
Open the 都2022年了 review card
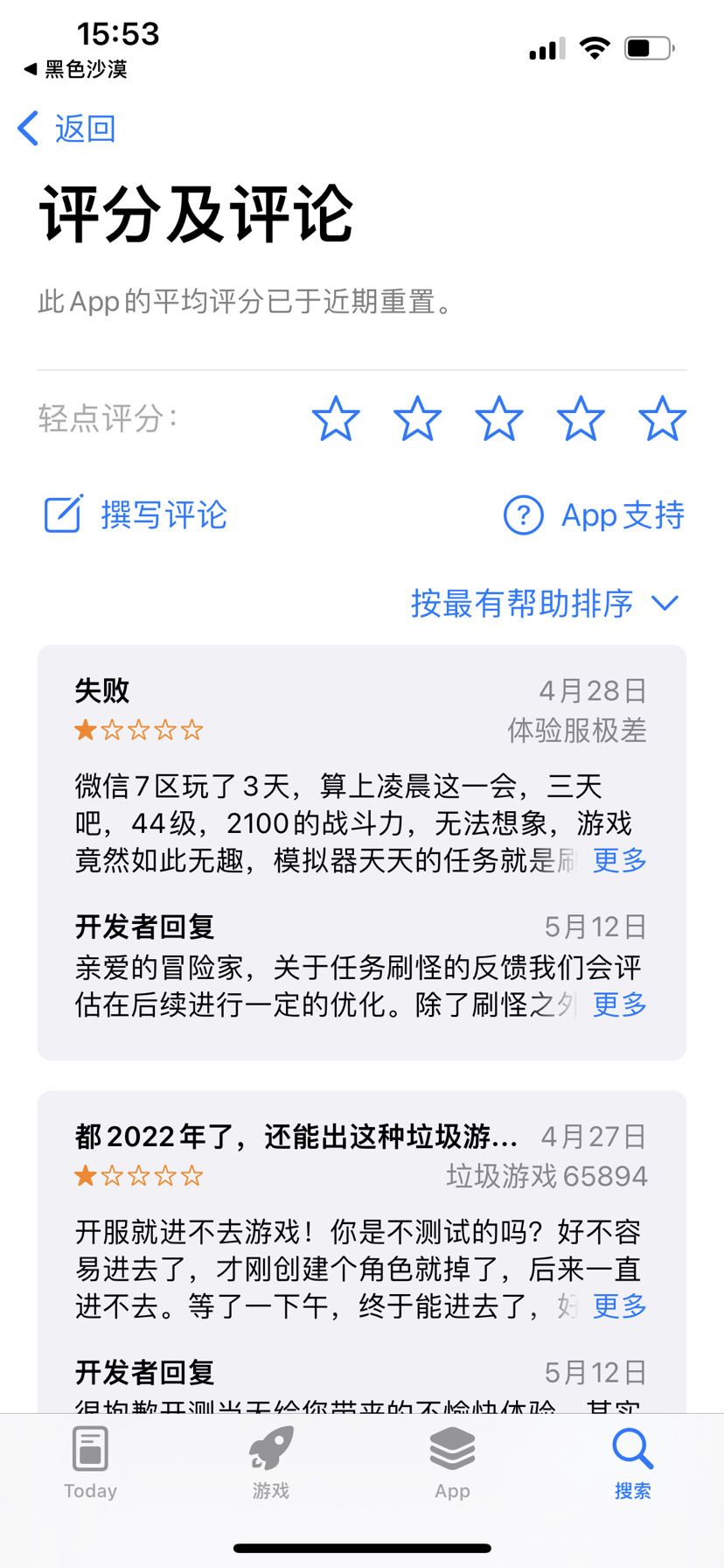[362, 1251]
